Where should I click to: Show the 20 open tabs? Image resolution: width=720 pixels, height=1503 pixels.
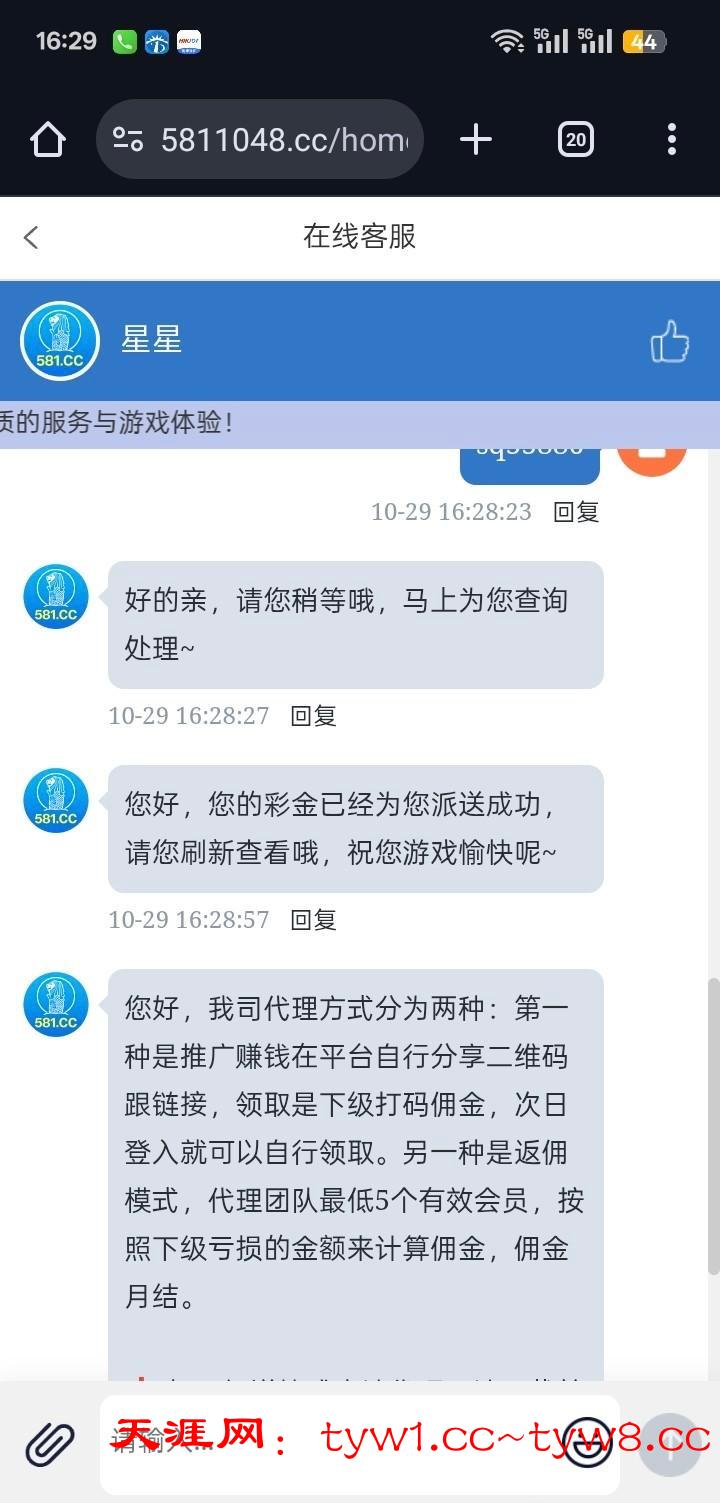pyautogui.click(x=575, y=139)
